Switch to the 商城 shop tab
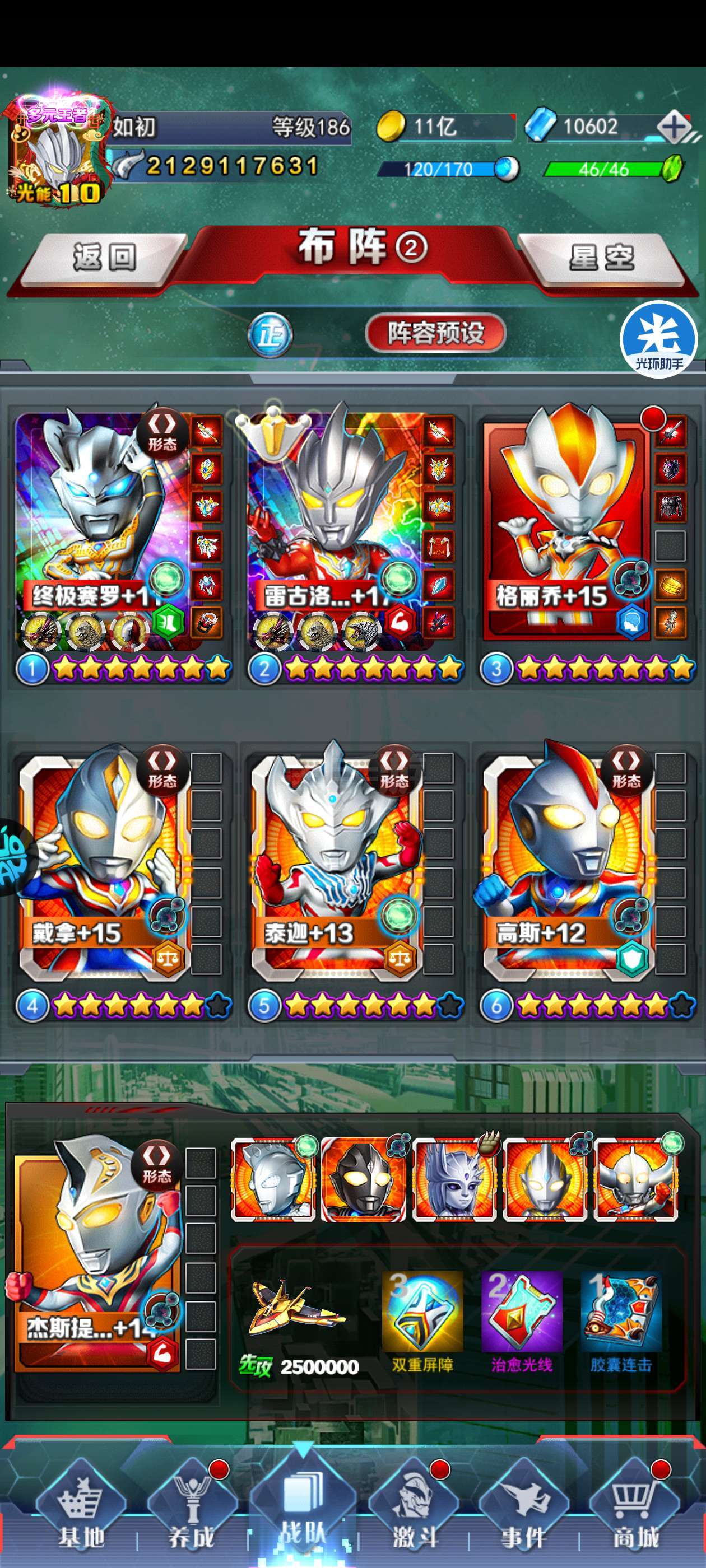This screenshot has height=1568, width=706. click(x=635, y=1510)
